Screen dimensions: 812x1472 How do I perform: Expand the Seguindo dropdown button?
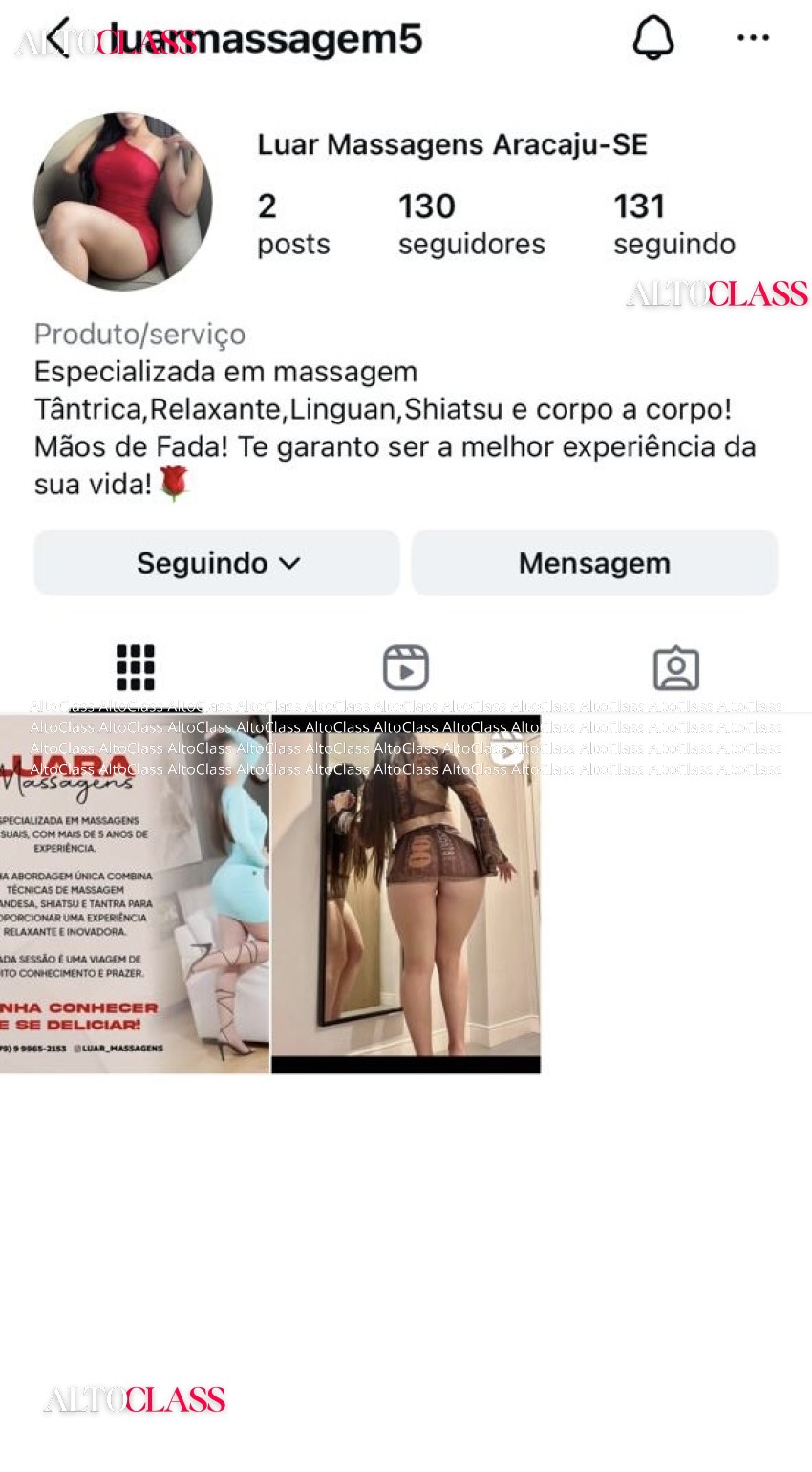217,563
